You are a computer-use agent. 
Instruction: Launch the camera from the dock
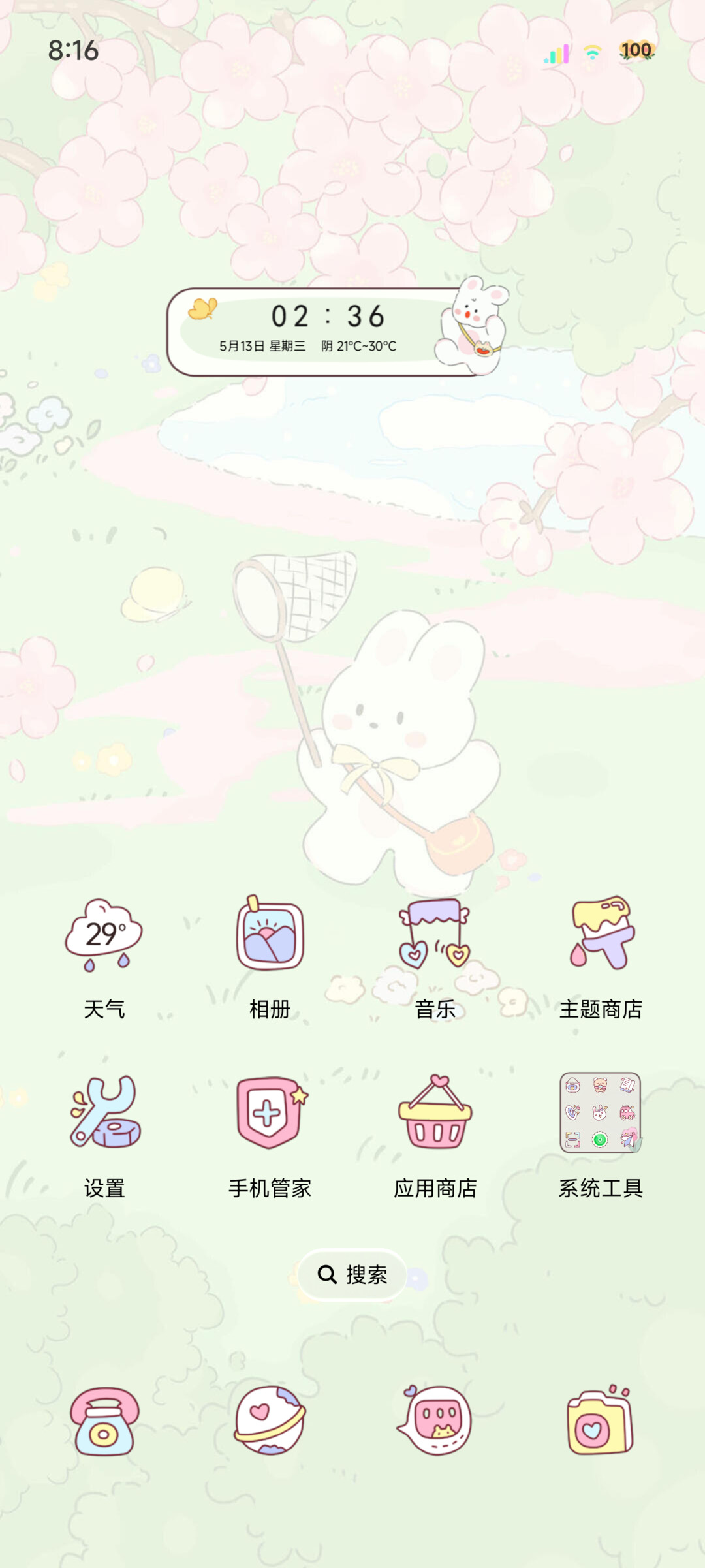[x=601, y=1421]
